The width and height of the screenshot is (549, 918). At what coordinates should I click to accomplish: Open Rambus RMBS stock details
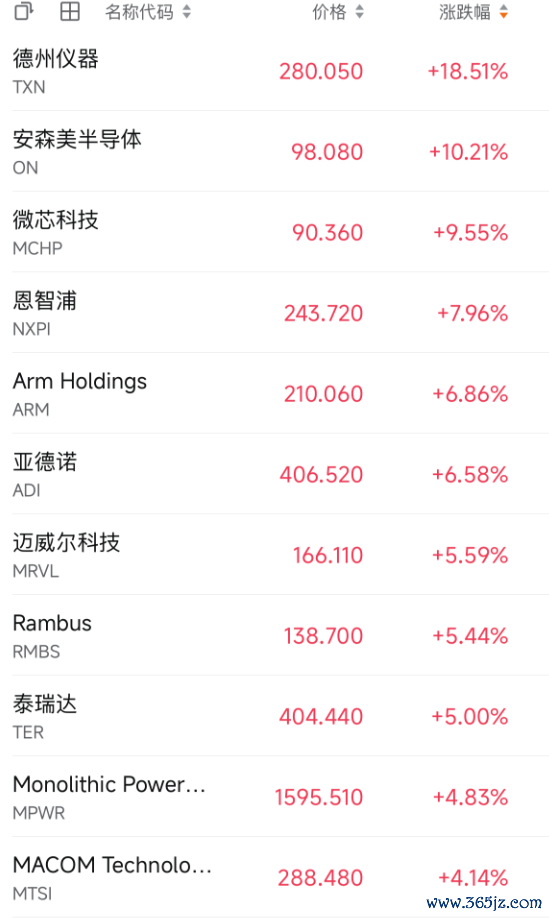(x=280, y=636)
